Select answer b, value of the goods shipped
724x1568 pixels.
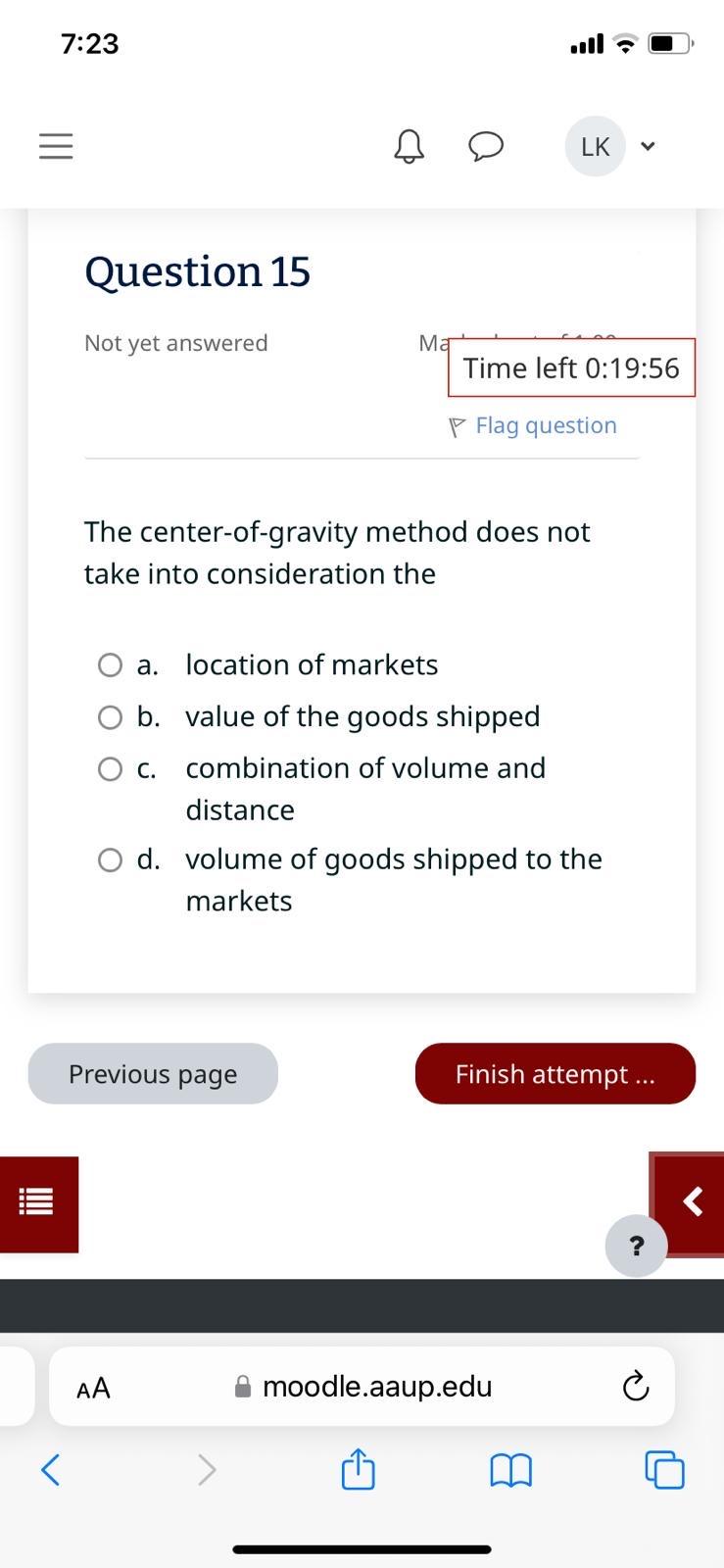[x=110, y=716]
